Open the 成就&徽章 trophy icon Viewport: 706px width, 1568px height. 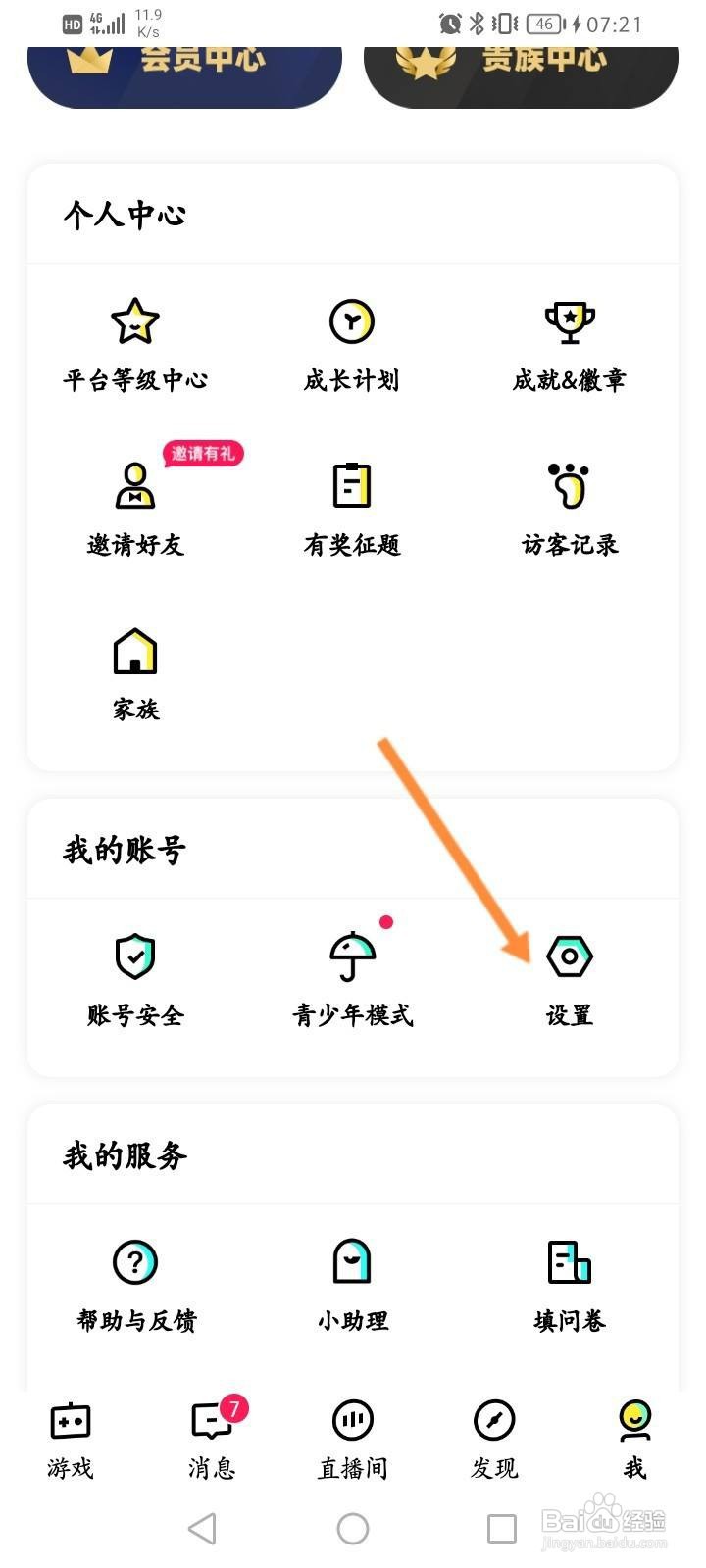(x=569, y=320)
